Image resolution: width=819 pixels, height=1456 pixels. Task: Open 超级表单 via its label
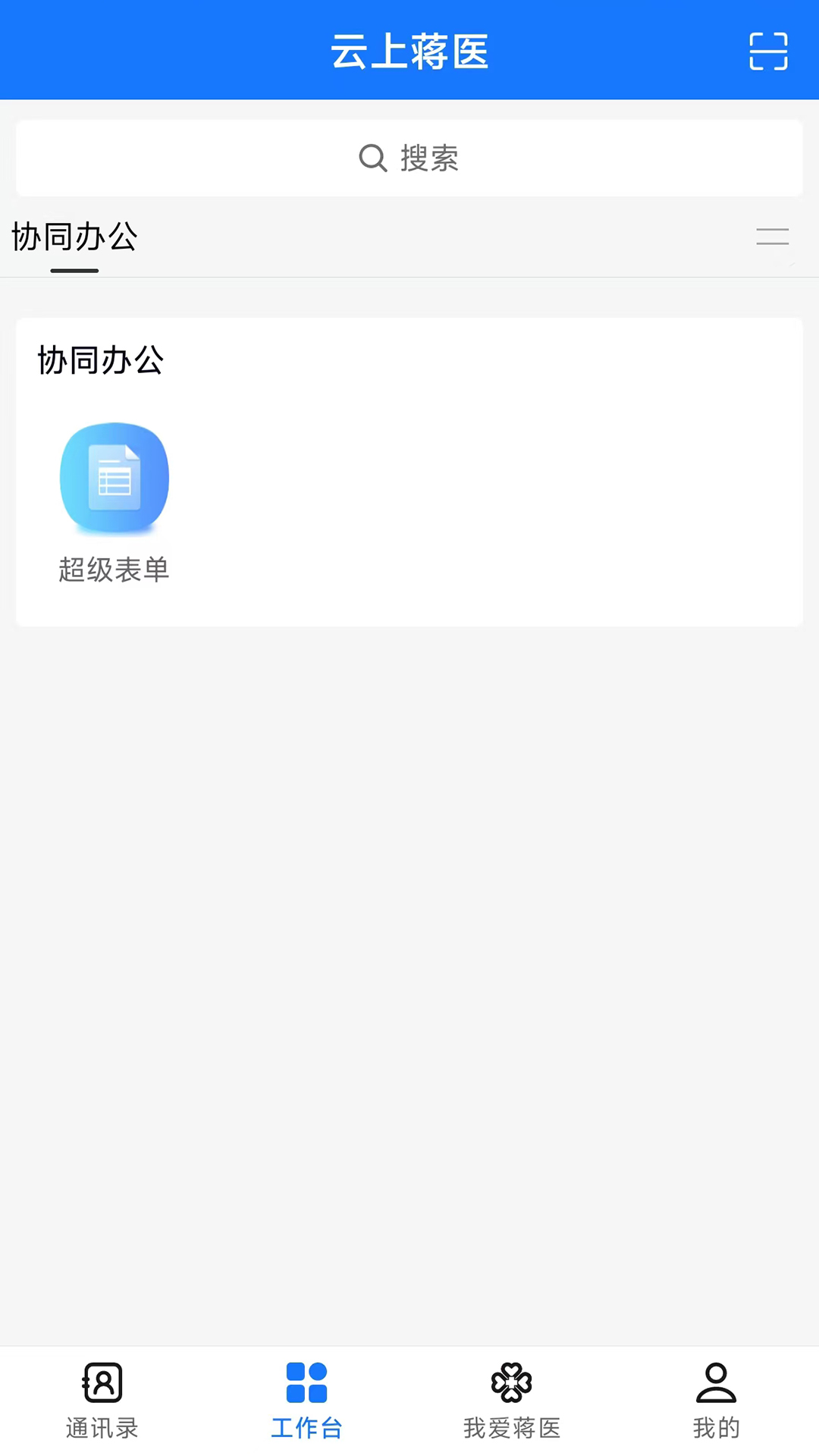[114, 571]
